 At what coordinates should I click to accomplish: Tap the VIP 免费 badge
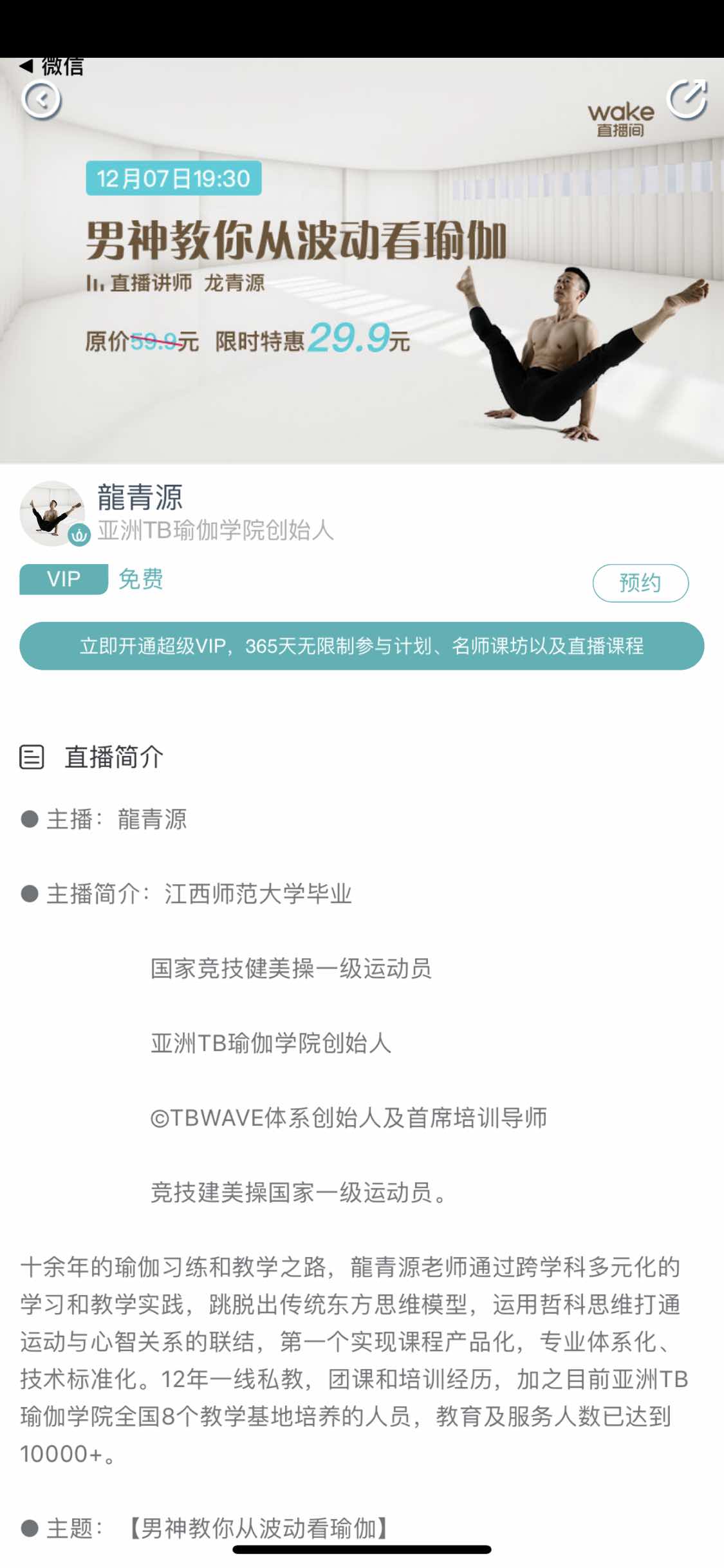point(92,579)
